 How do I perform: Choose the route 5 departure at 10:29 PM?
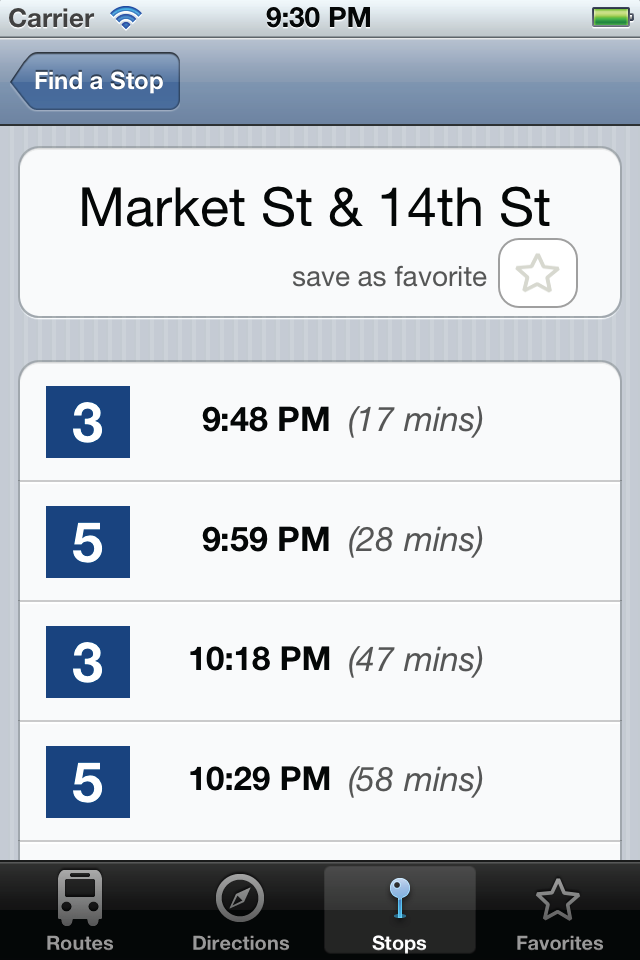(320, 781)
